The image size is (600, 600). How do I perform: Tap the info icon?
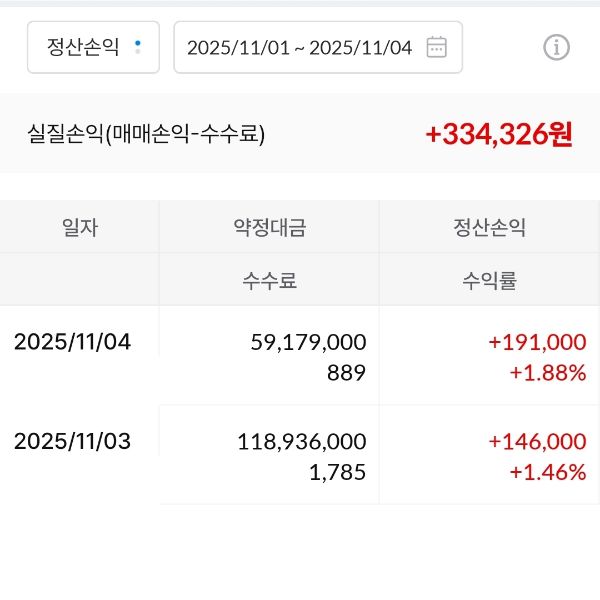tap(556, 47)
